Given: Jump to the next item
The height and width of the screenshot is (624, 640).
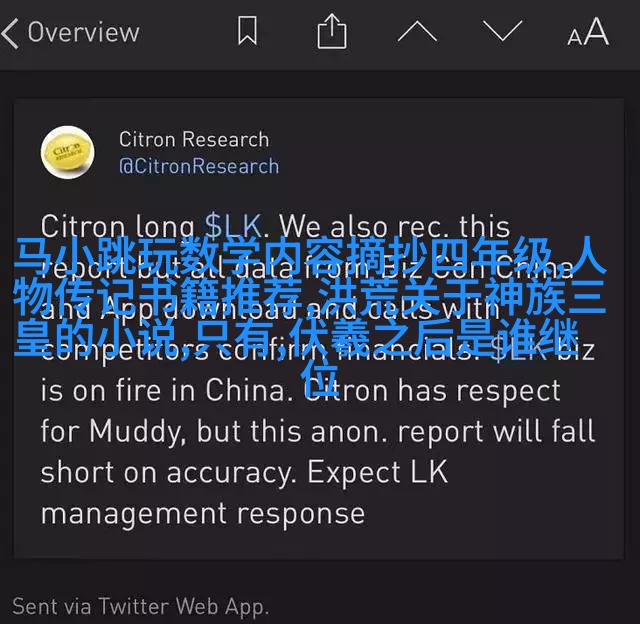Looking at the screenshot, I should [x=502, y=33].
